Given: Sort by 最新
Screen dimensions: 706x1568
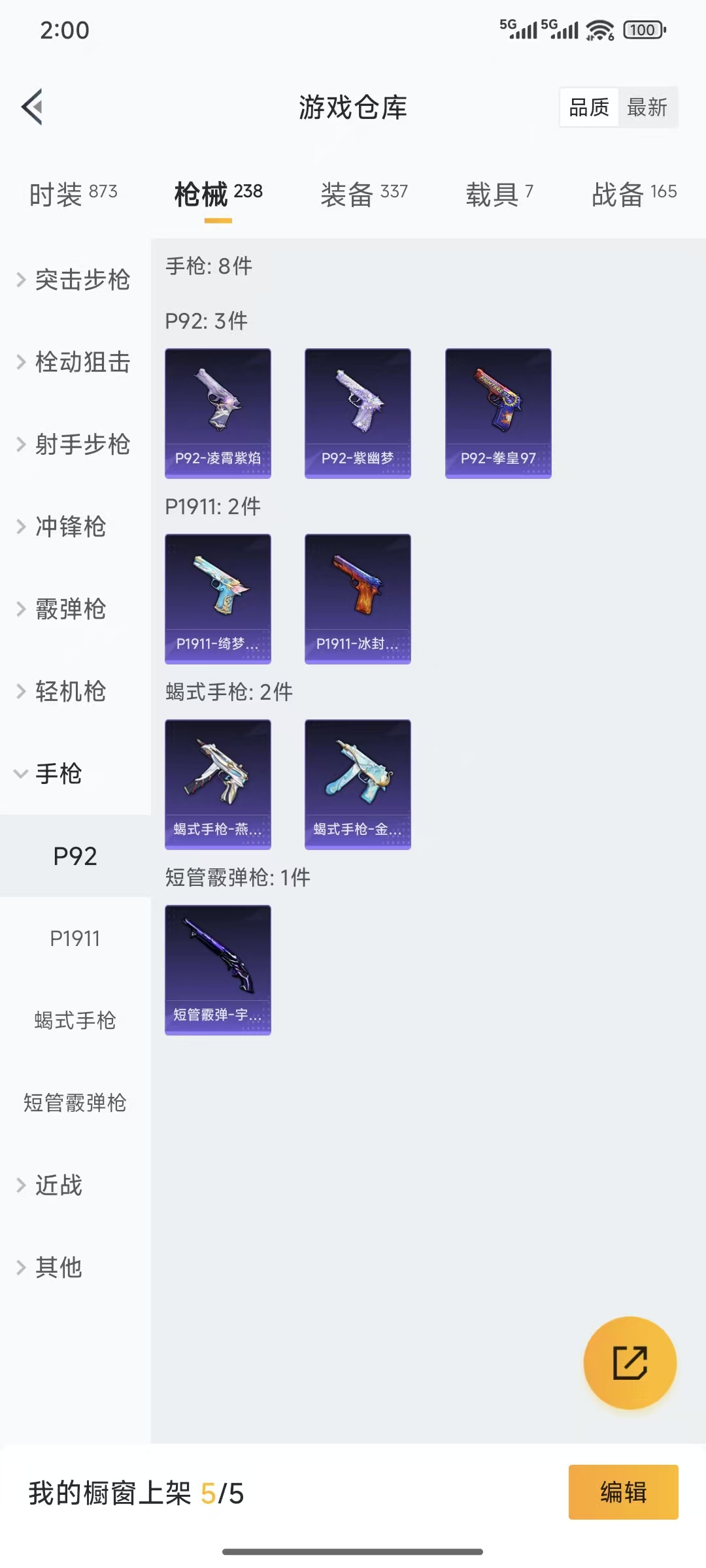Looking at the screenshot, I should (x=647, y=107).
